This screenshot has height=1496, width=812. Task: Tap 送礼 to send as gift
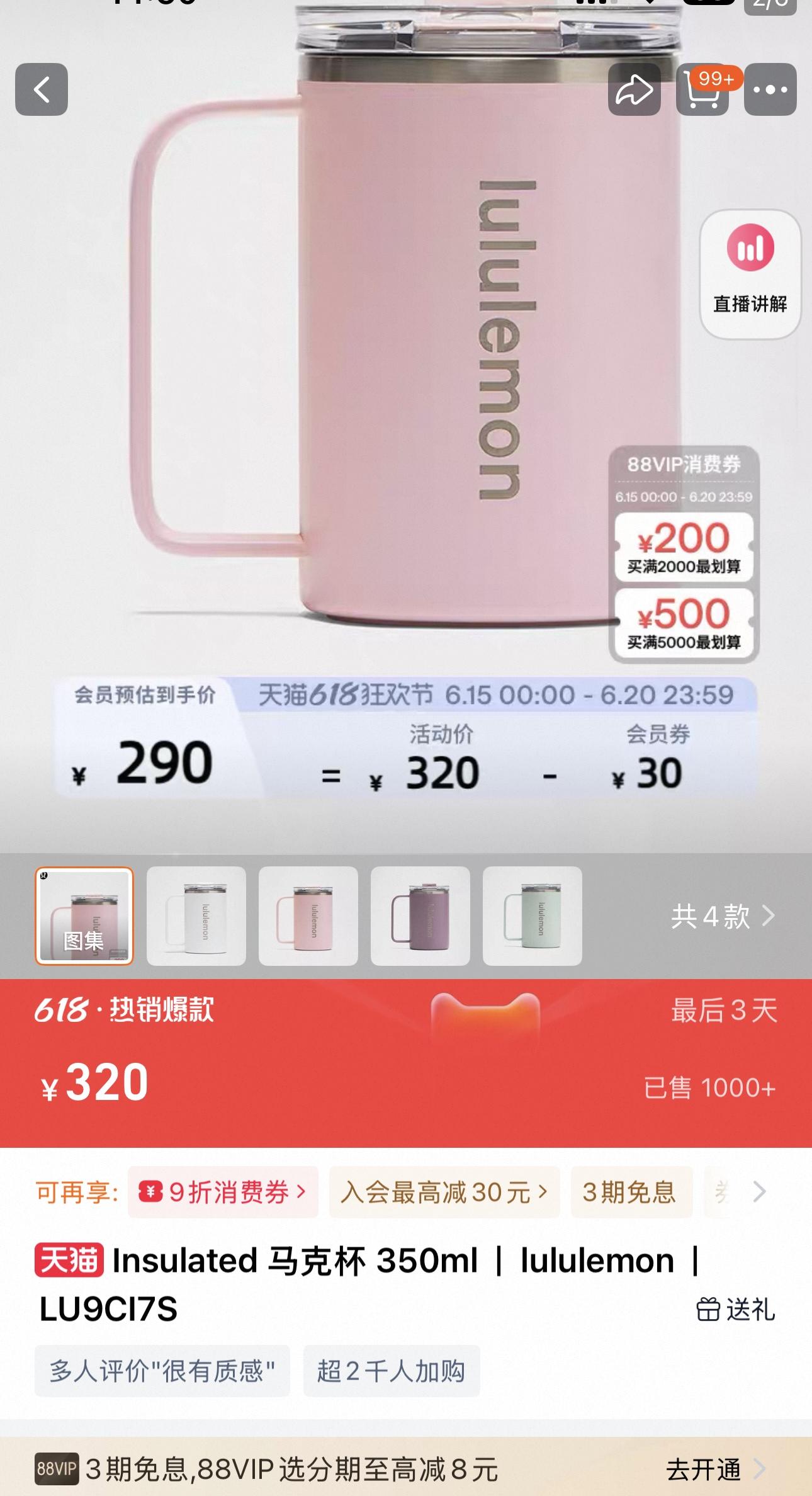pos(735,1310)
